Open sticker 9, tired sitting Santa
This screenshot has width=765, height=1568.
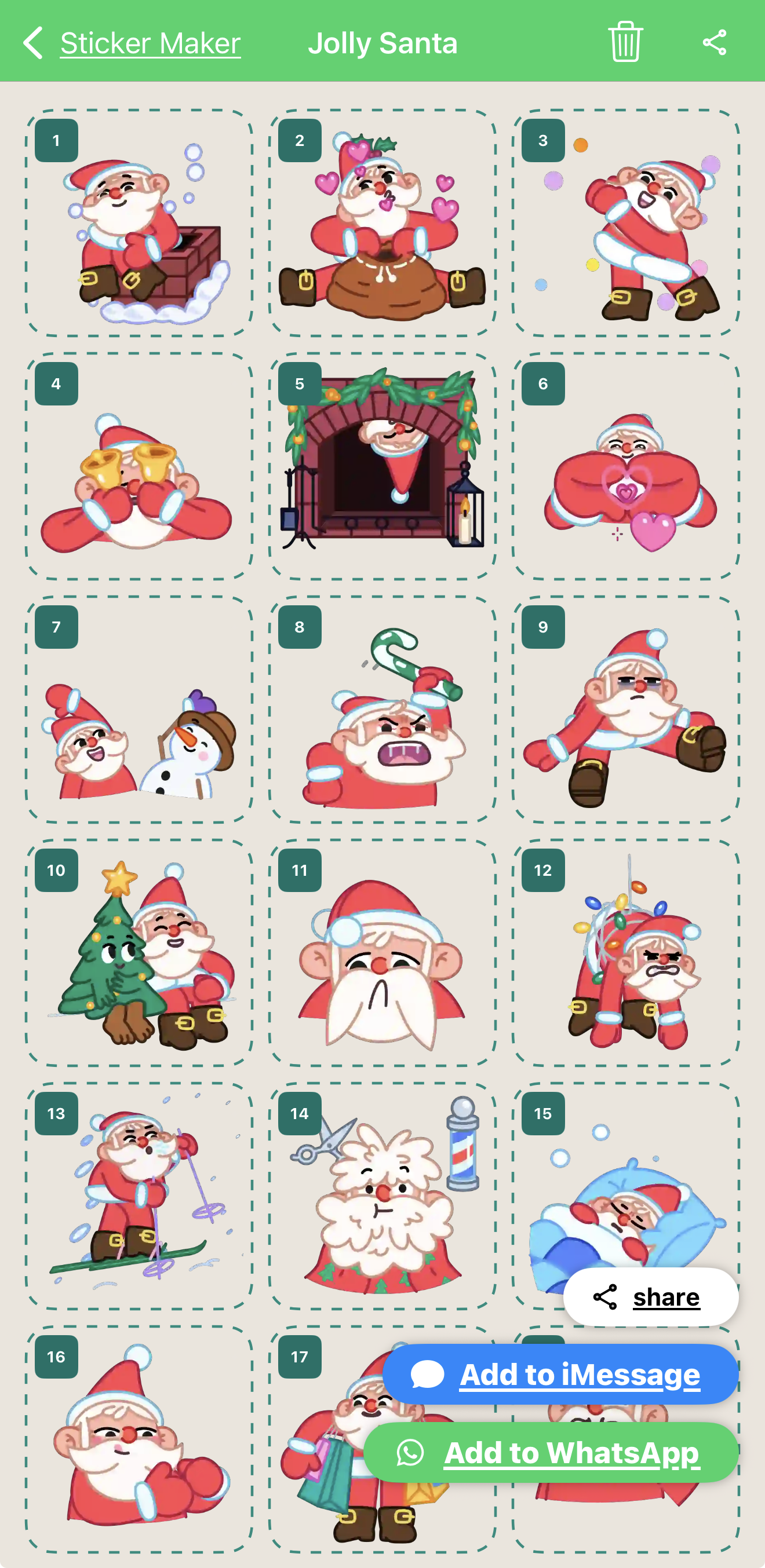625,710
